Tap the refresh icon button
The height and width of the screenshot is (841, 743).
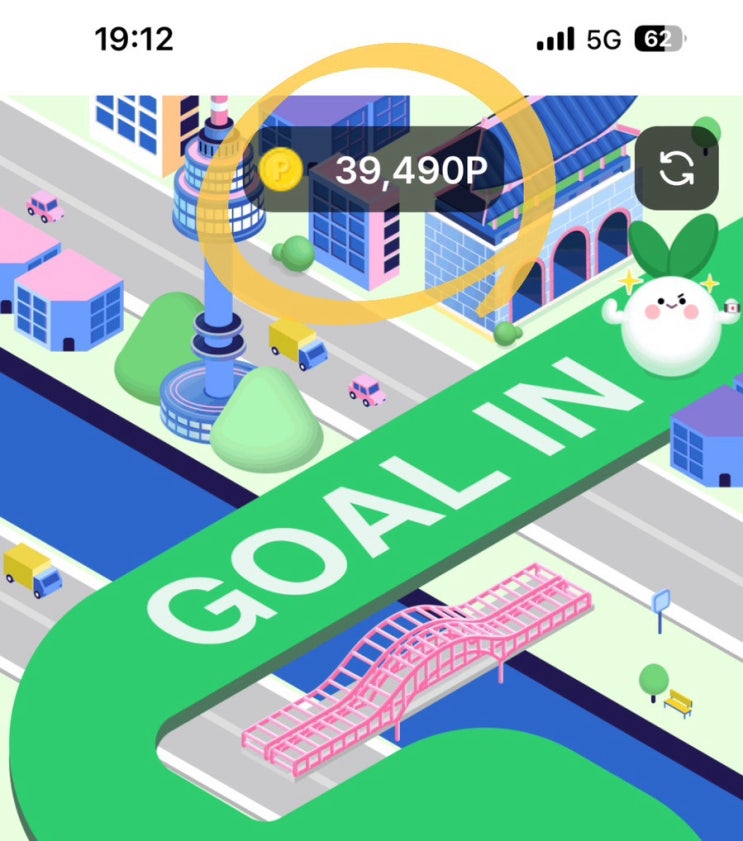coord(676,169)
